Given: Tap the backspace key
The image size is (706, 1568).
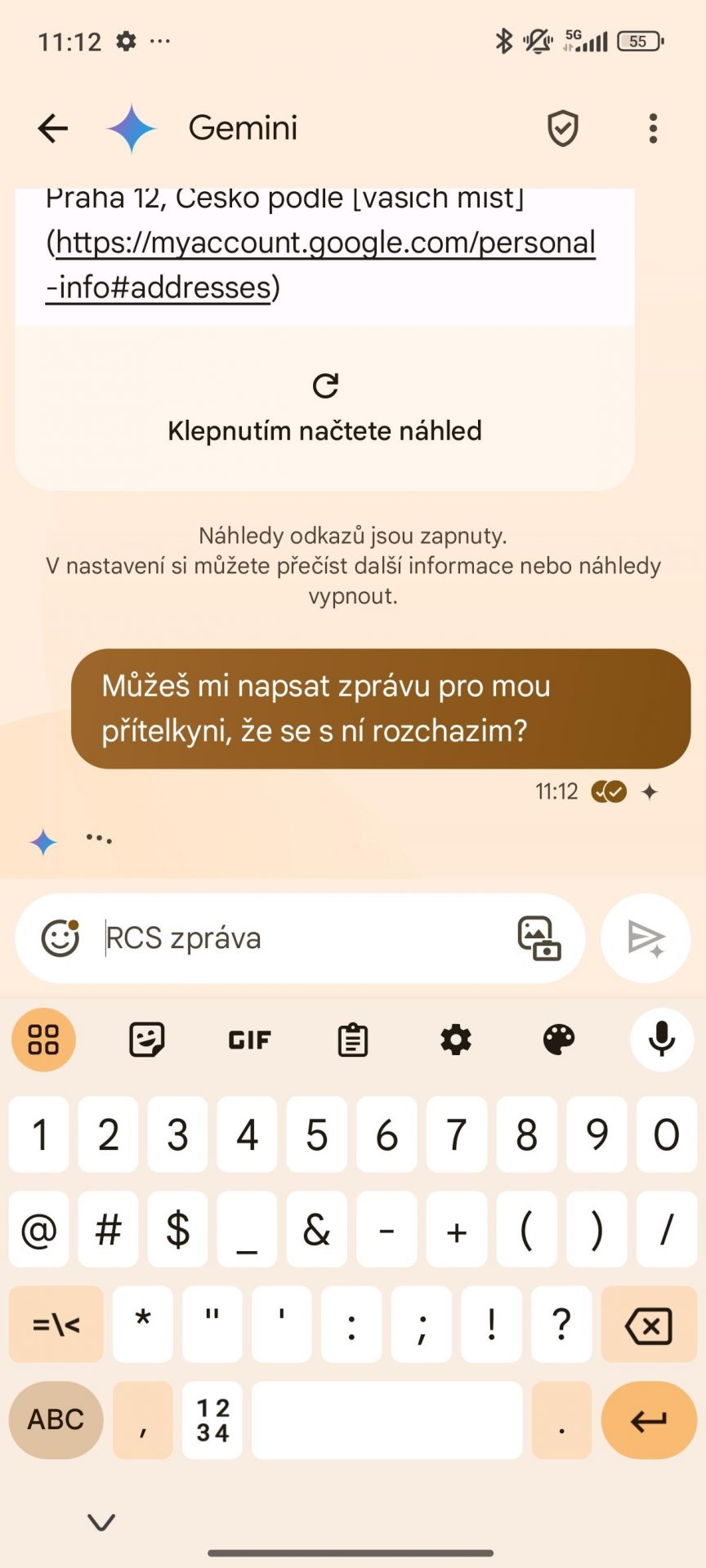Looking at the screenshot, I should point(649,1325).
